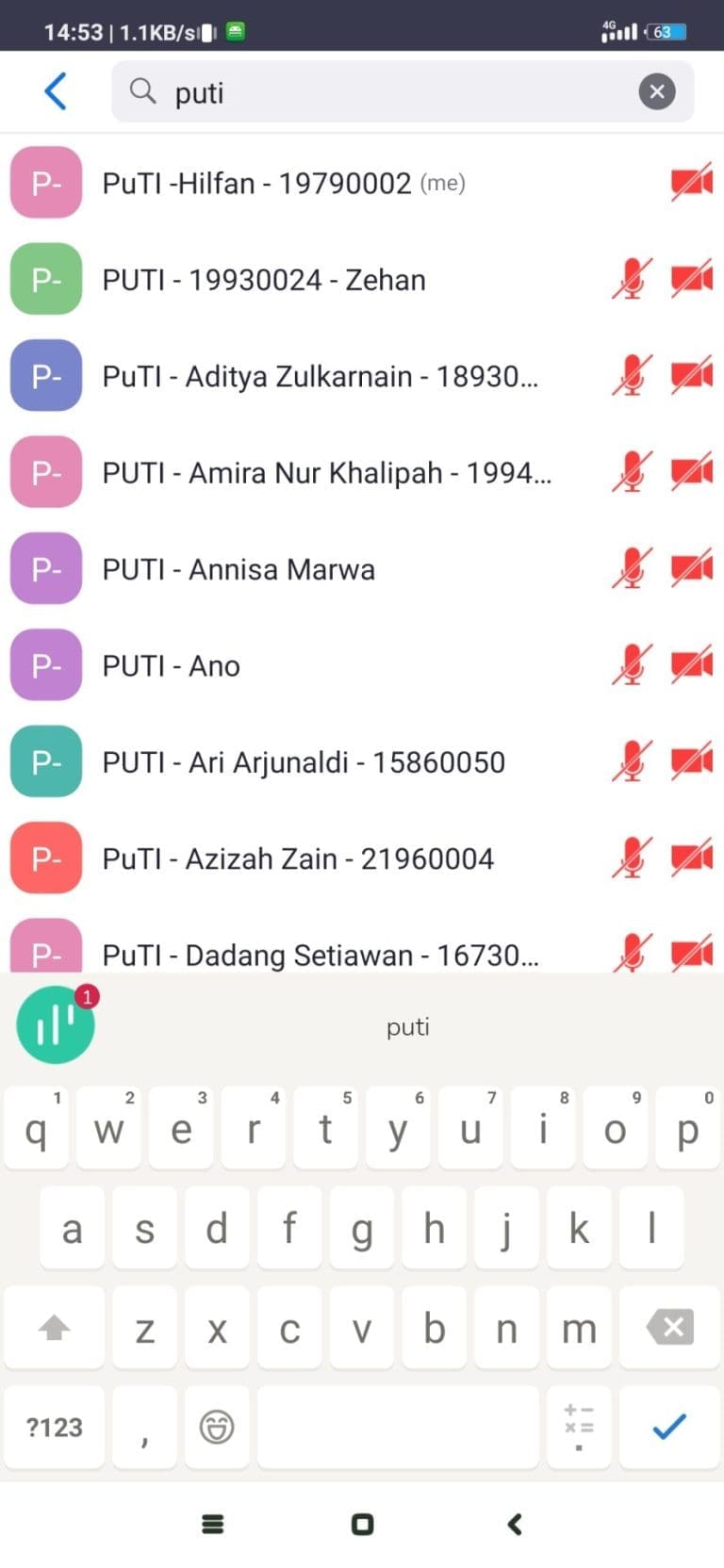The width and height of the screenshot is (724, 1568).
Task: Unmute PUTI - 19930024 - Zehan's microphone
Action: click(x=630, y=279)
